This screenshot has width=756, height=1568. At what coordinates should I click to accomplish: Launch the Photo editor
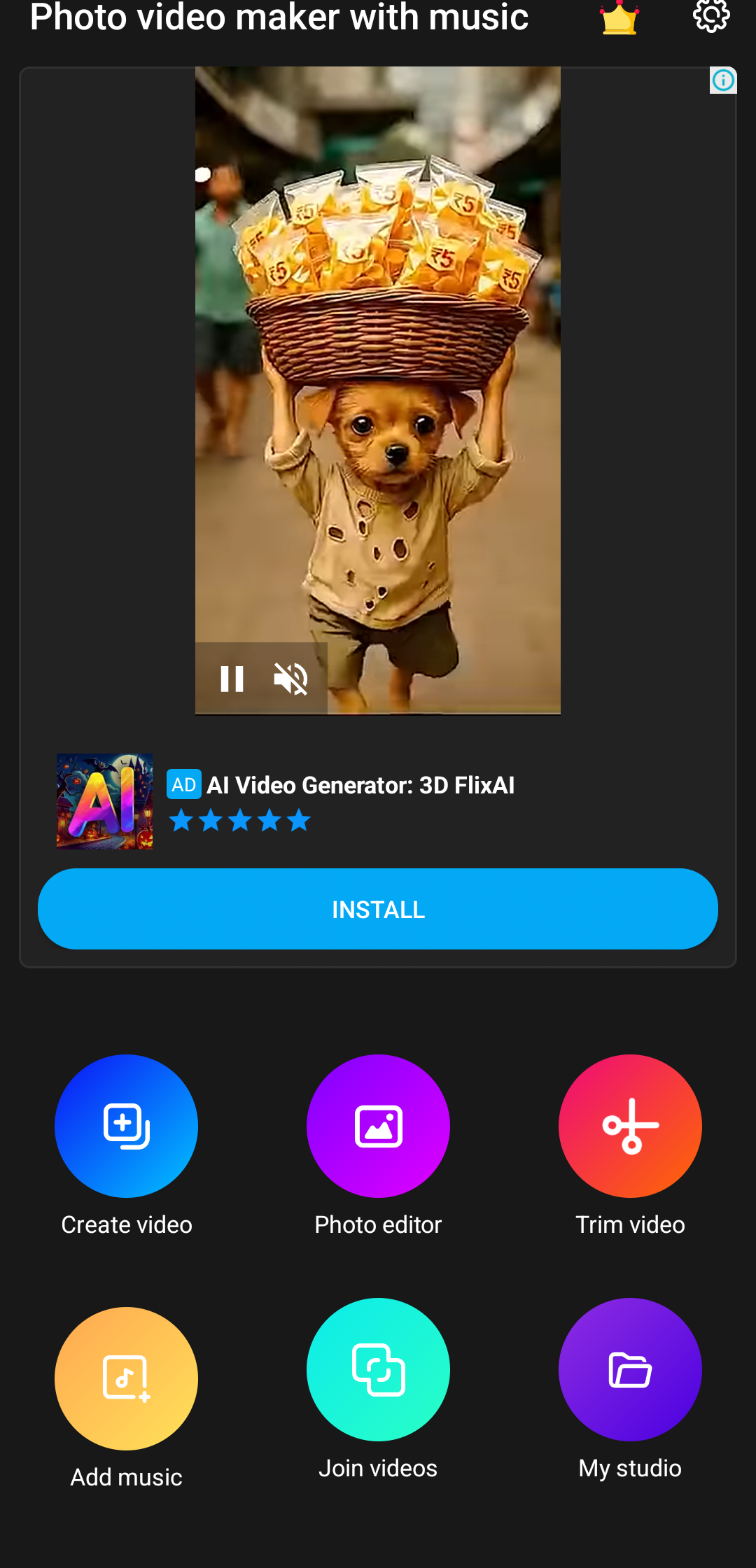coord(378,1126)
